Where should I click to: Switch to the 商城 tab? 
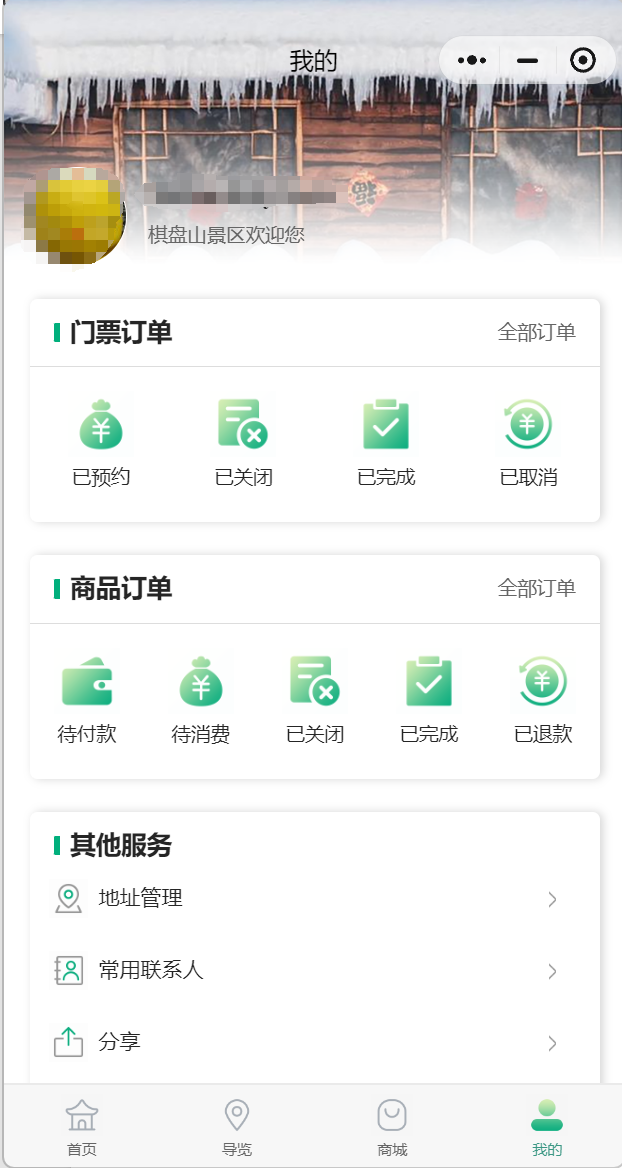pos(393,1128)
